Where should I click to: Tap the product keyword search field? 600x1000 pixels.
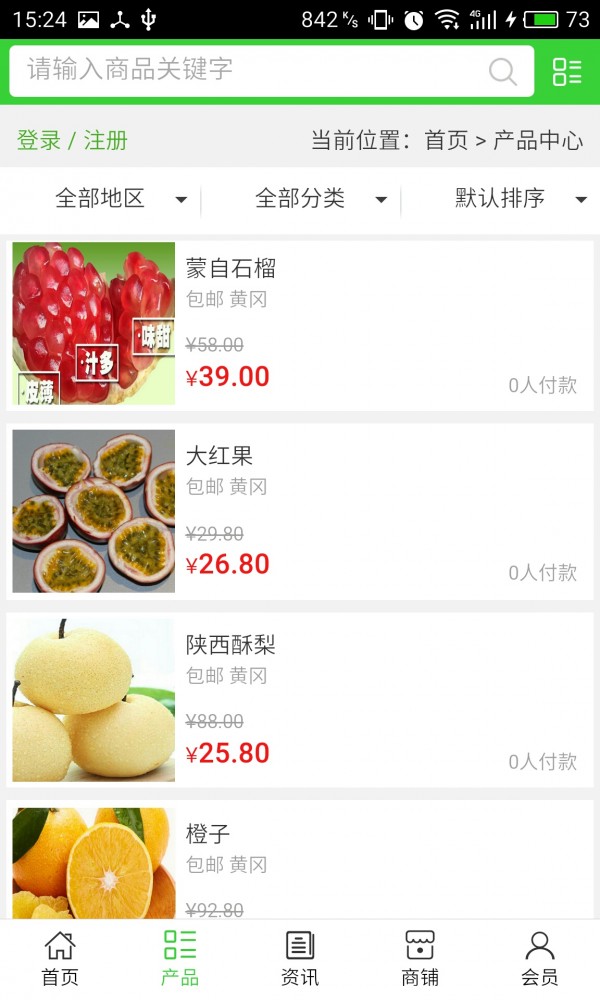250,70
